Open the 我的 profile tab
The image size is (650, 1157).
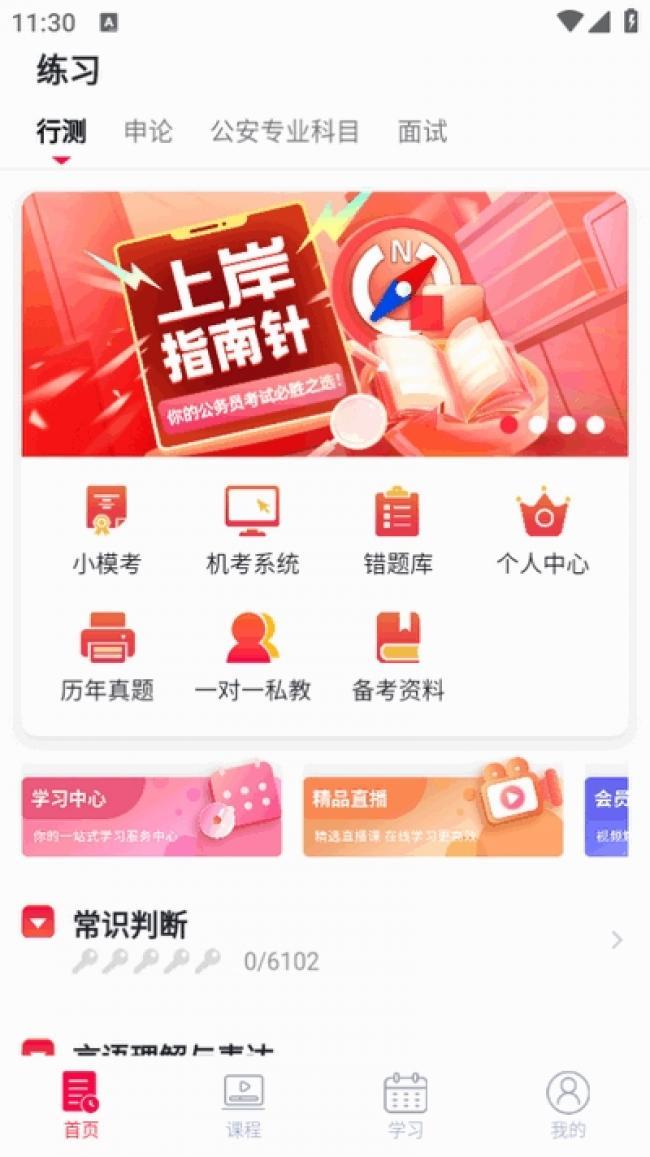[x=567, y=1105]
